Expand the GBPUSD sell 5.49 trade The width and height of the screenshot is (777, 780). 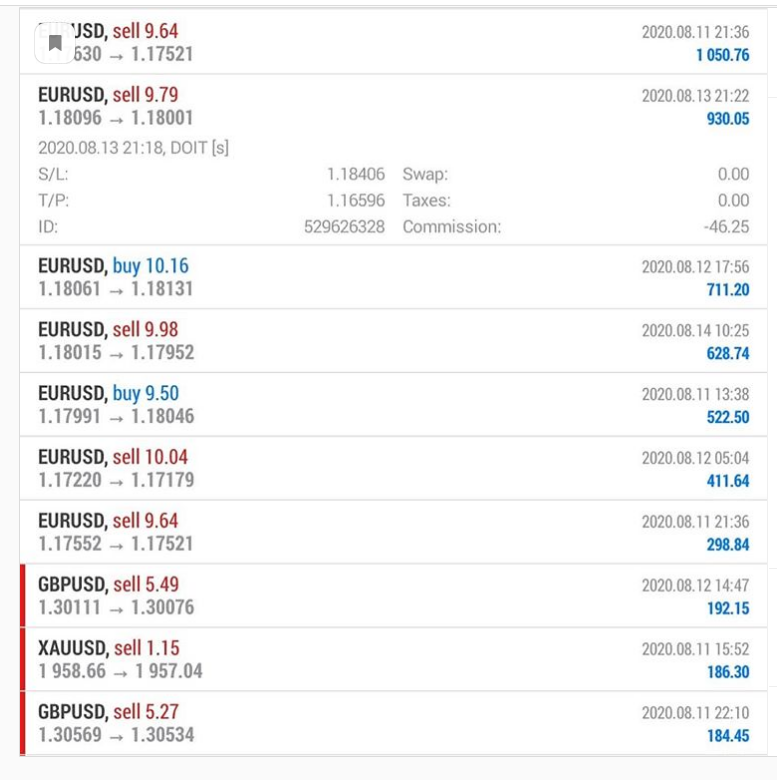click(x=393, y=596)
